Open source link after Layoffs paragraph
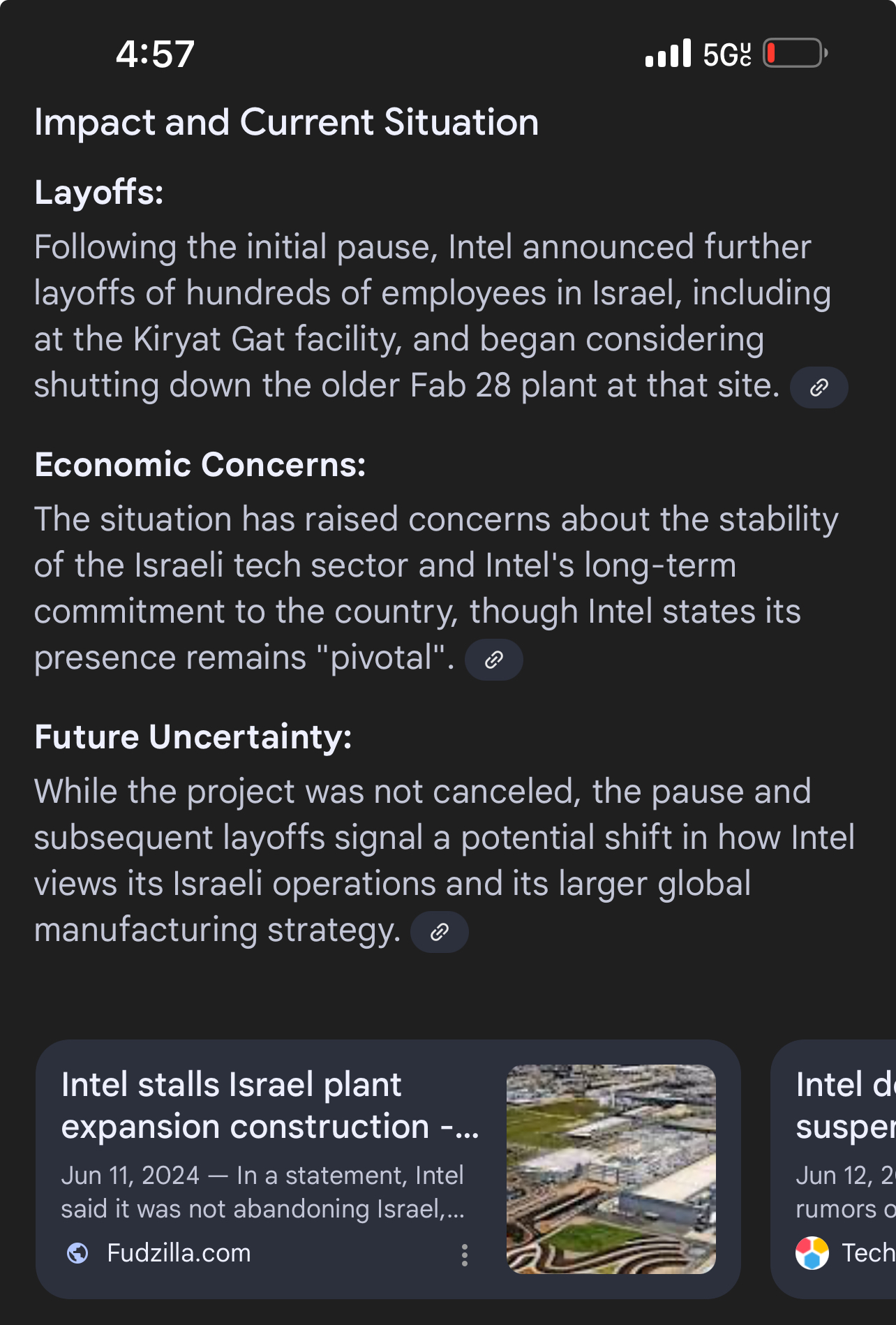Screen dimensions: 896x1325 [819, 387]
